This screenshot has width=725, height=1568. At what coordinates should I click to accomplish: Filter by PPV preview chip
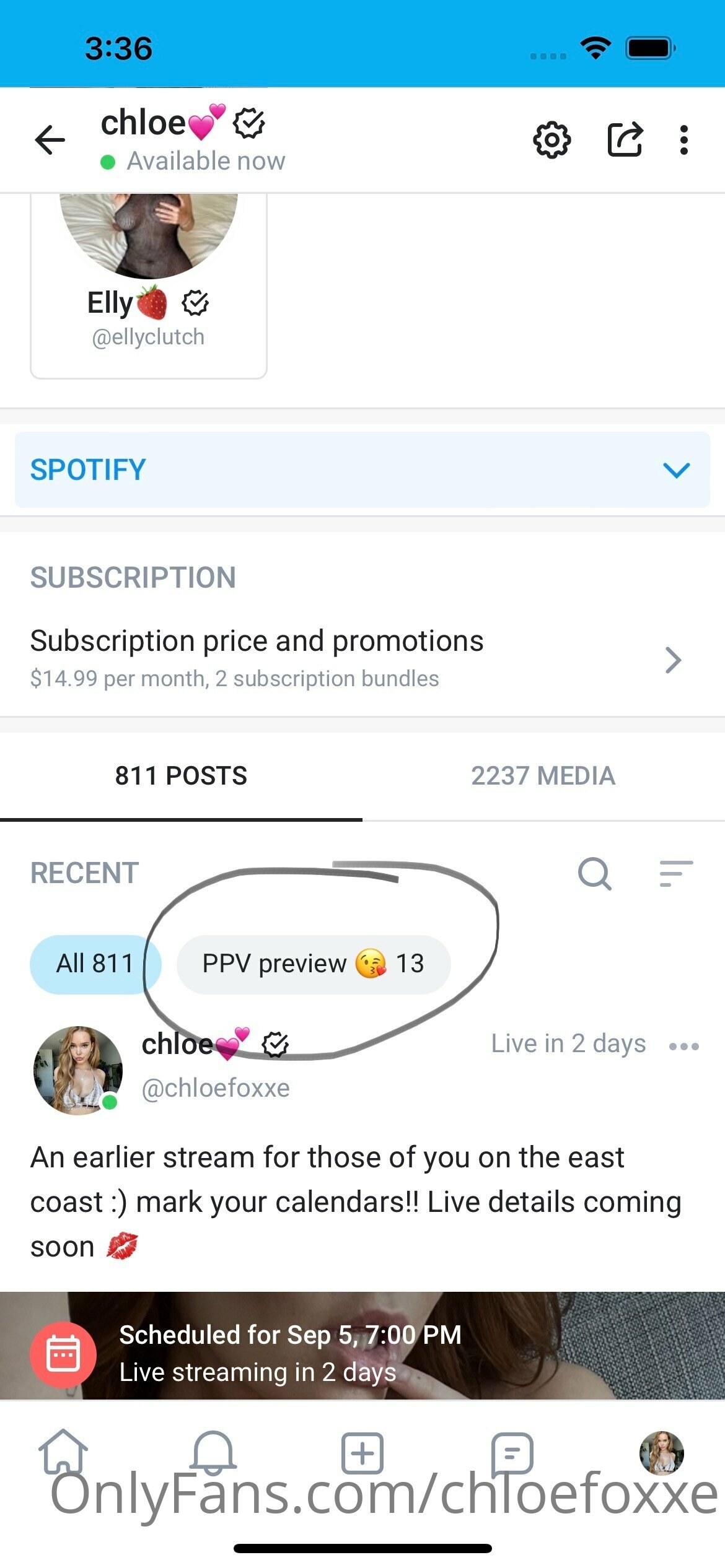tap(314, 964)
